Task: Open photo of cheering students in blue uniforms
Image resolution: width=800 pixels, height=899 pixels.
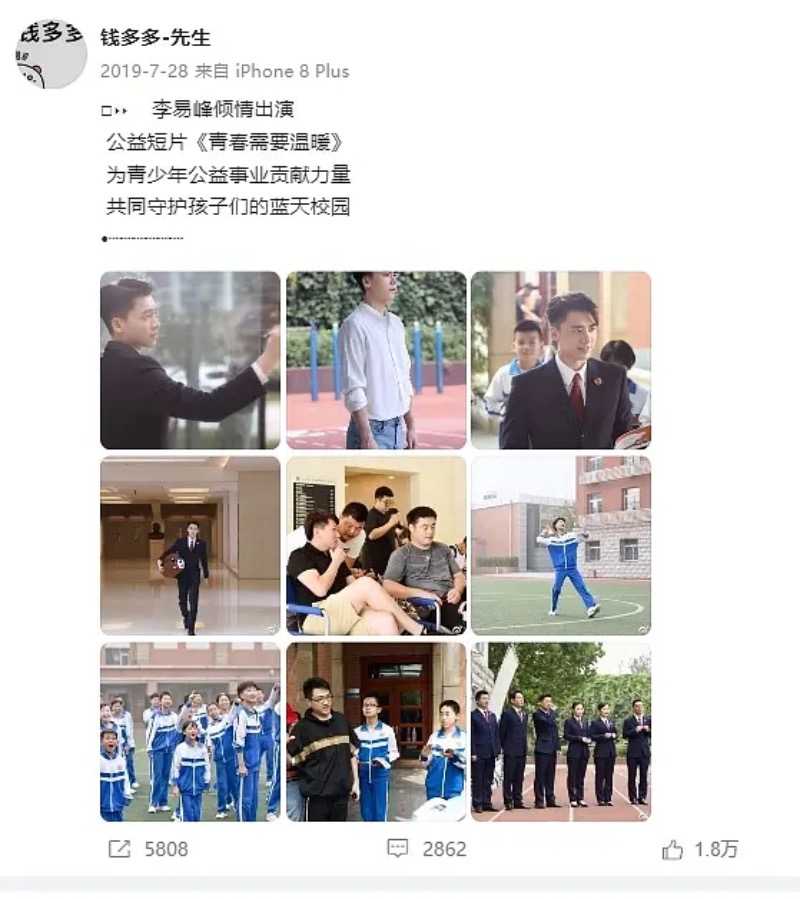Action: tap(190, 731)
